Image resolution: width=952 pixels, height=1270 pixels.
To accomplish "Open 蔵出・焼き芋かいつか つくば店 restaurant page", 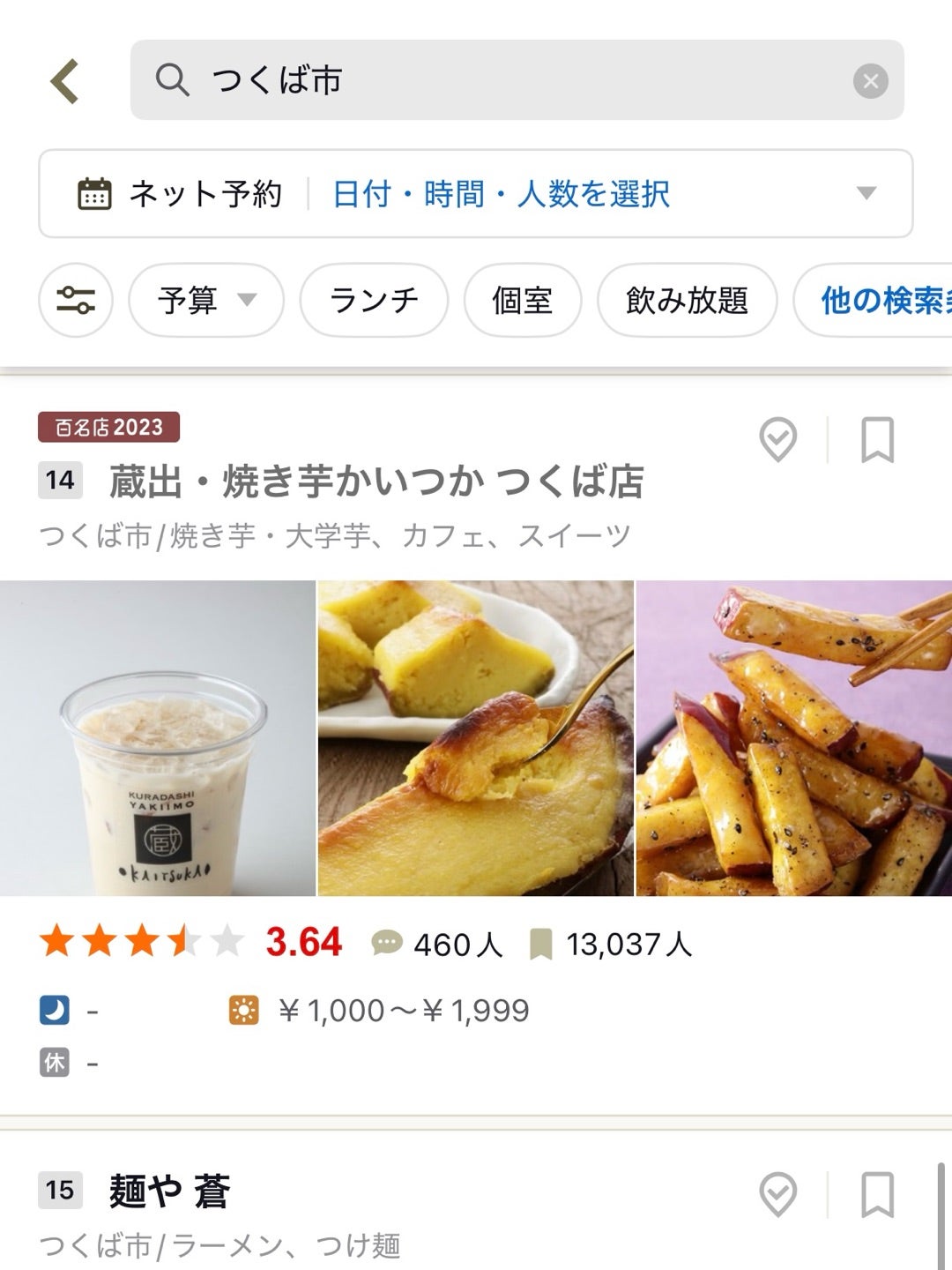I will coord(376,482).
